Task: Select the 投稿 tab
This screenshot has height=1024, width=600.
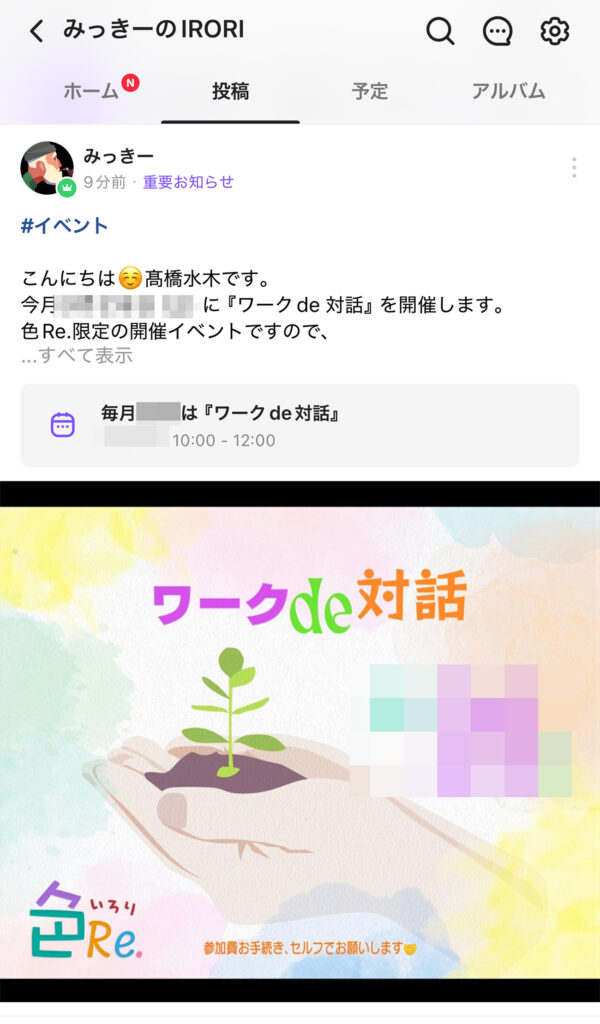Action: [x=230, y=92]
